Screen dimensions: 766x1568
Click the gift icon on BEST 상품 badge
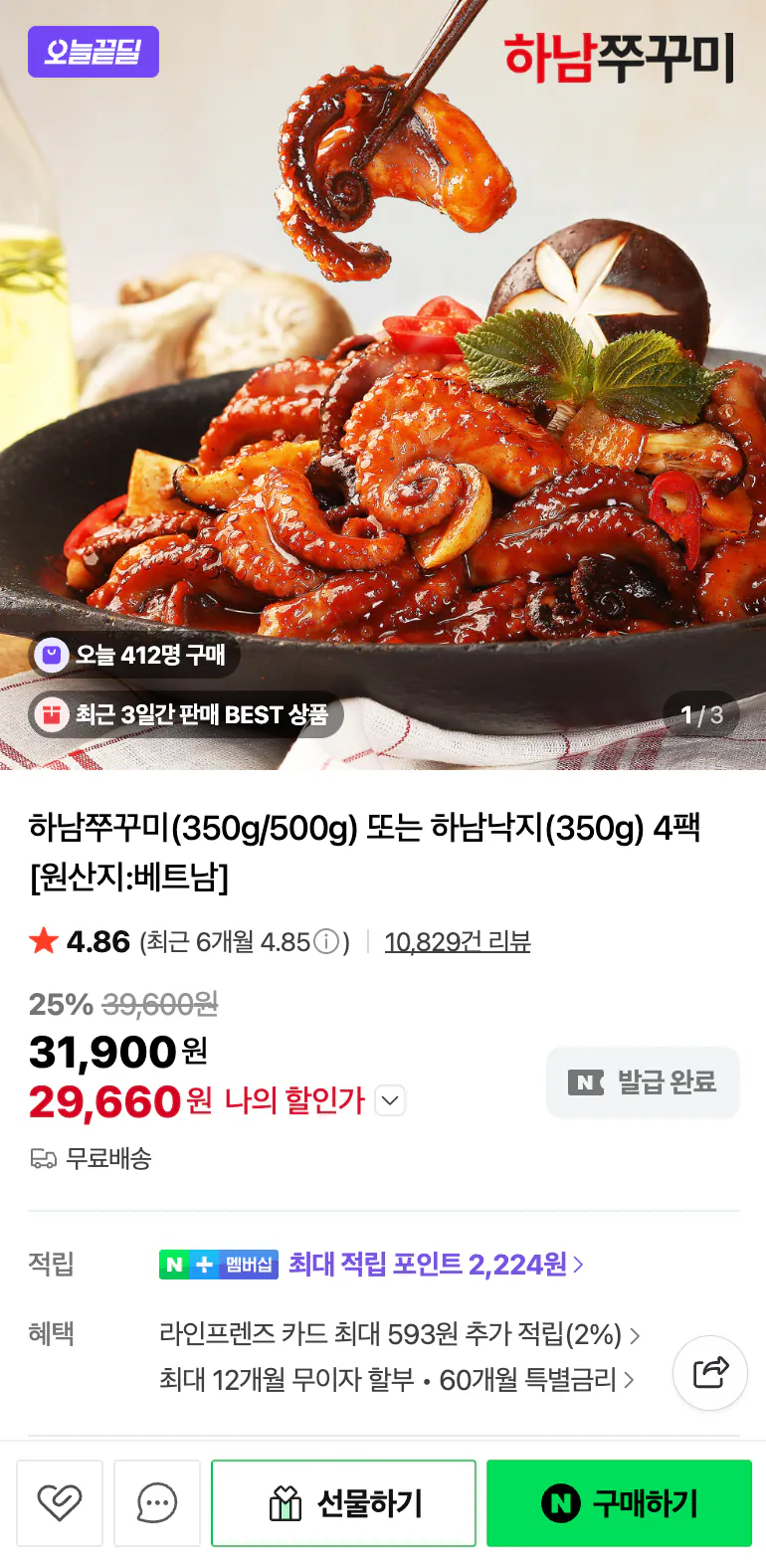click(x=50, y=714)
